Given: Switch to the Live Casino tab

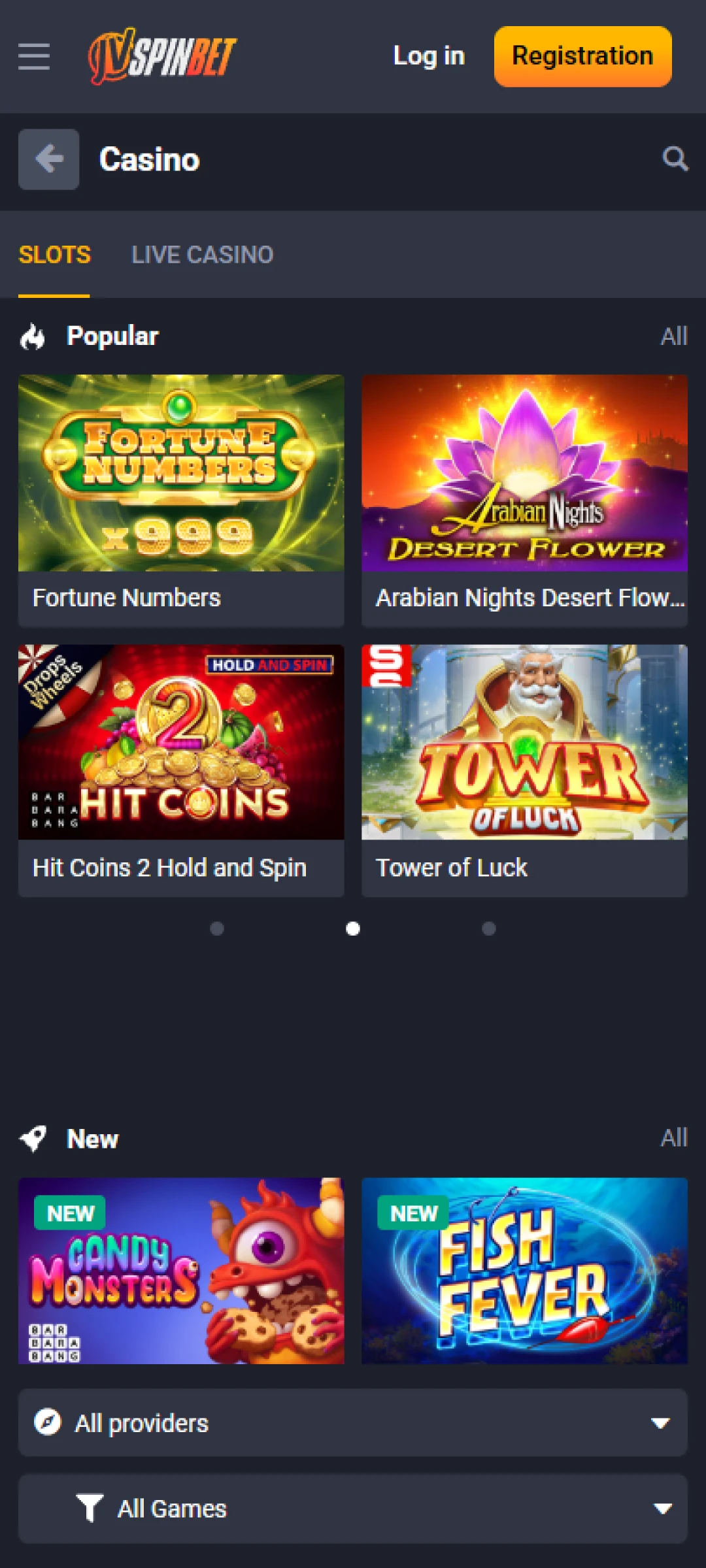Looking at the screenshot, I should point(202,255).
